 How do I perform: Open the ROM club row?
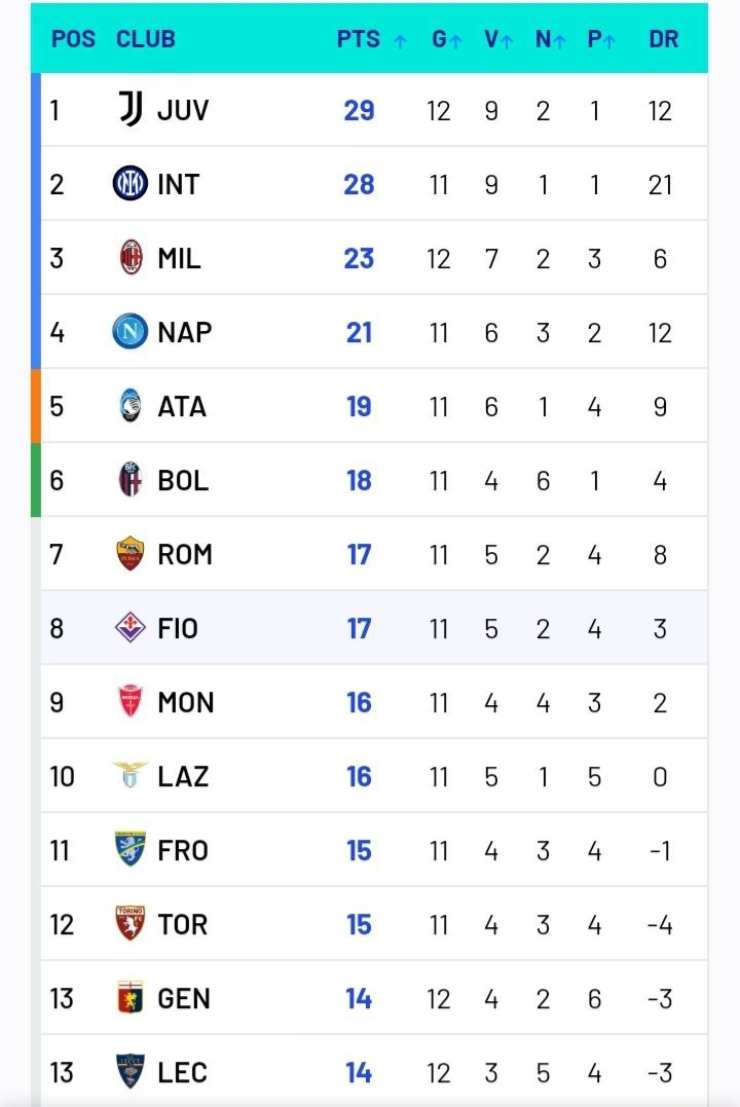tap(184, 554)
